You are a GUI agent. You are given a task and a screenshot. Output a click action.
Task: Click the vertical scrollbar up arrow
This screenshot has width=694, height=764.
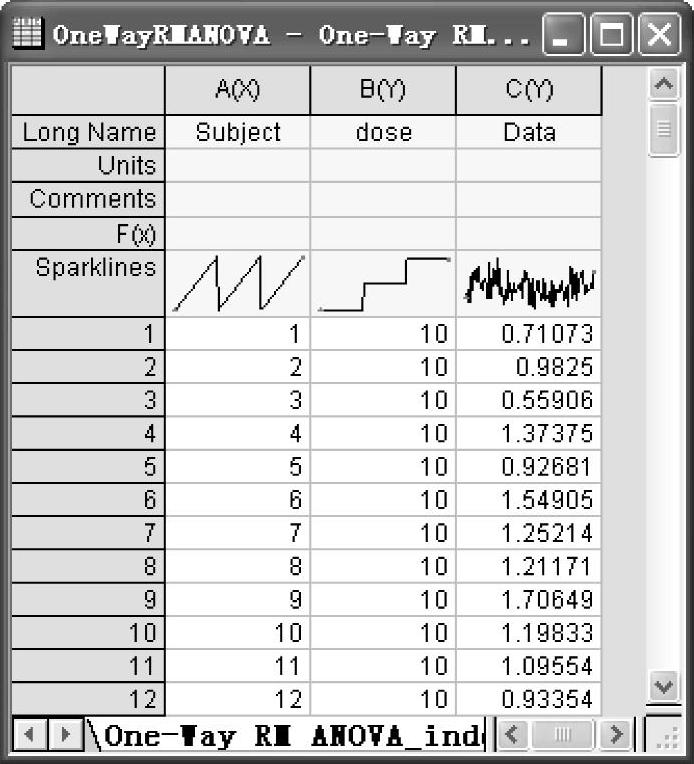[663, 85]
